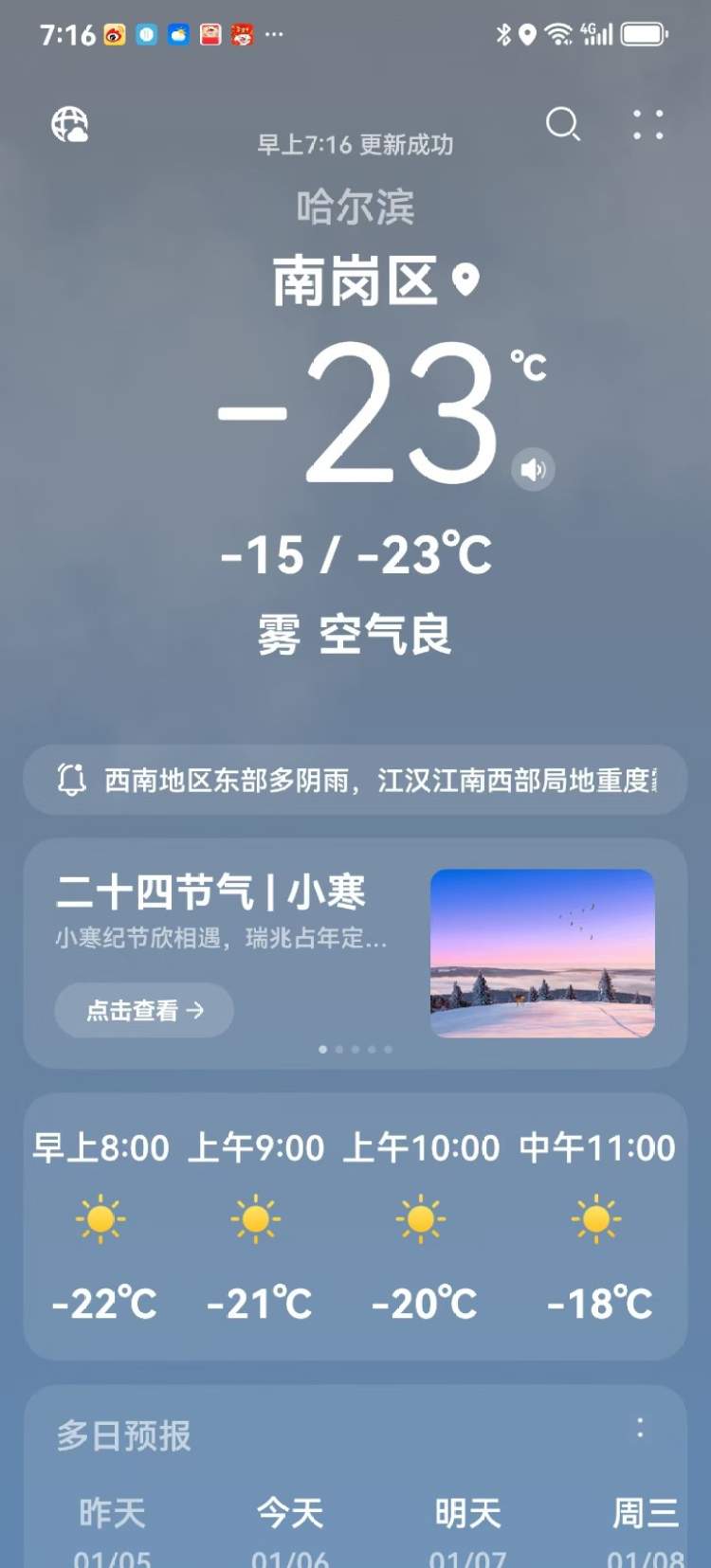This screenshot has width=711, height=1568.
Task: Open the hourly forecast card
Action: click(355, 1227)
